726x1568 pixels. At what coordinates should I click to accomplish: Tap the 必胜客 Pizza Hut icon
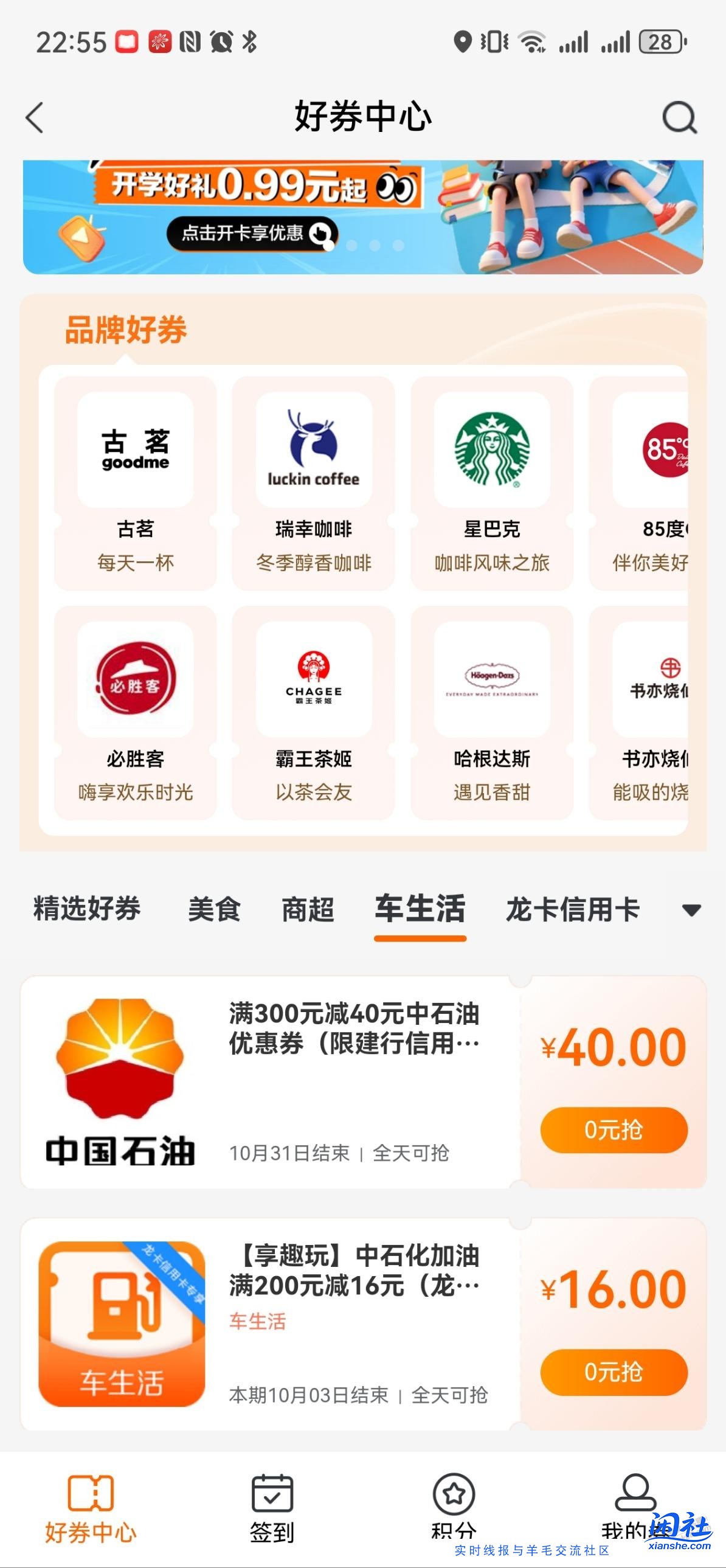(x=134, y=680)
